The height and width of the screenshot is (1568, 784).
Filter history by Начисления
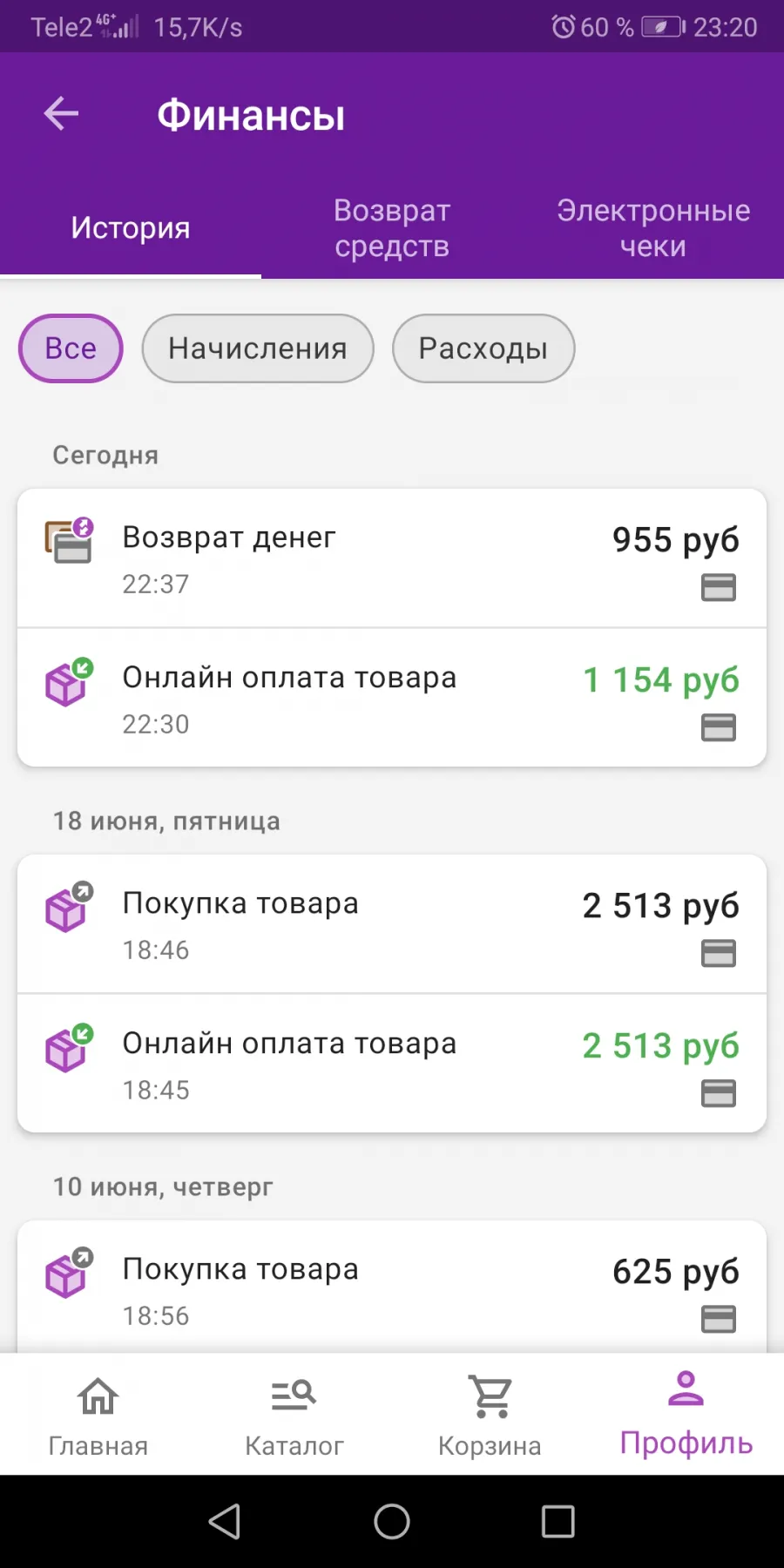coord(258,348)
